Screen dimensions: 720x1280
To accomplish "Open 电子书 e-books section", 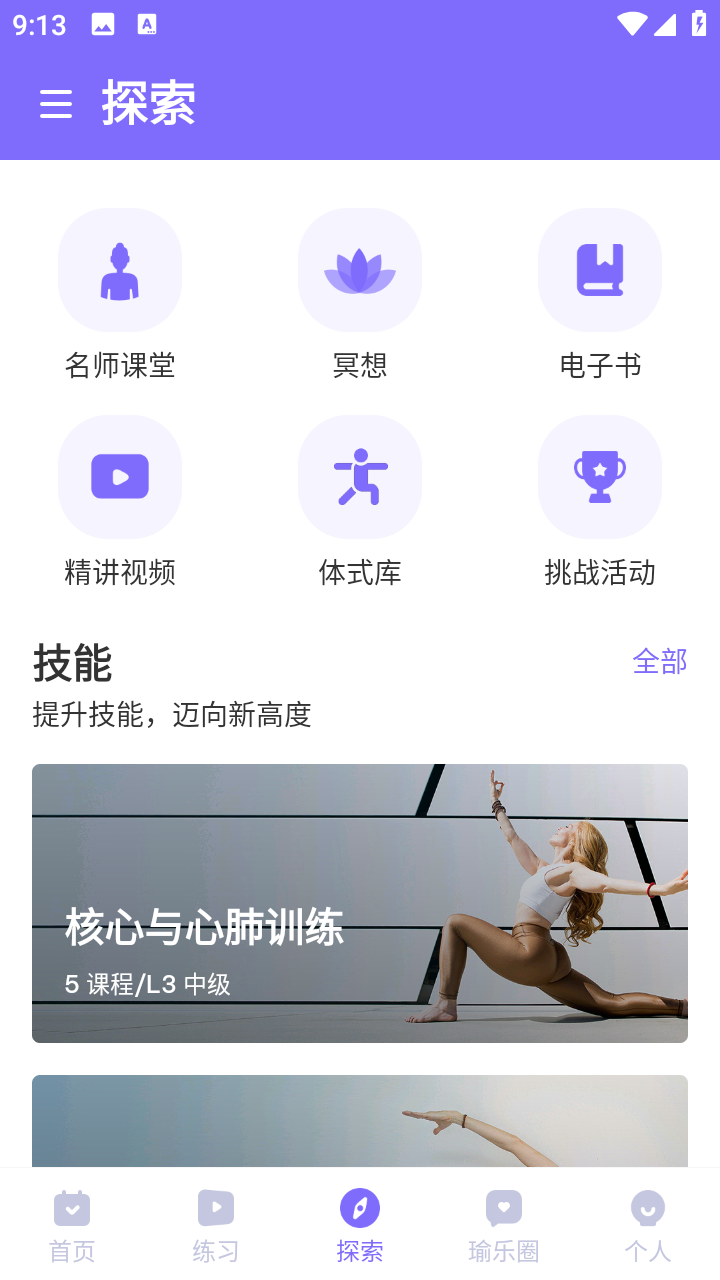I will pos(600,295).
